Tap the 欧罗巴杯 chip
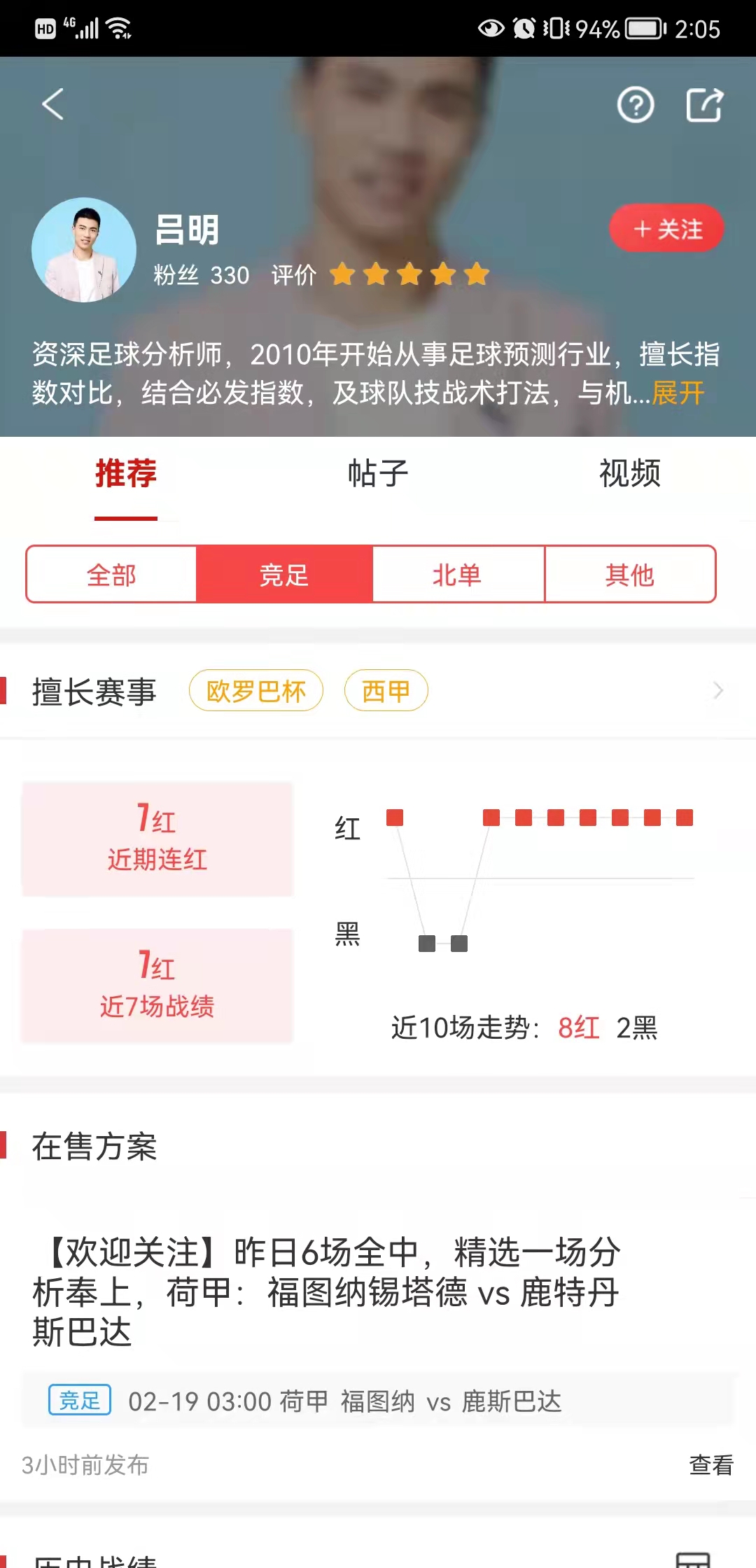Image resolution: width=756 pixels, height=1568 pixels. tap(256, 691)
